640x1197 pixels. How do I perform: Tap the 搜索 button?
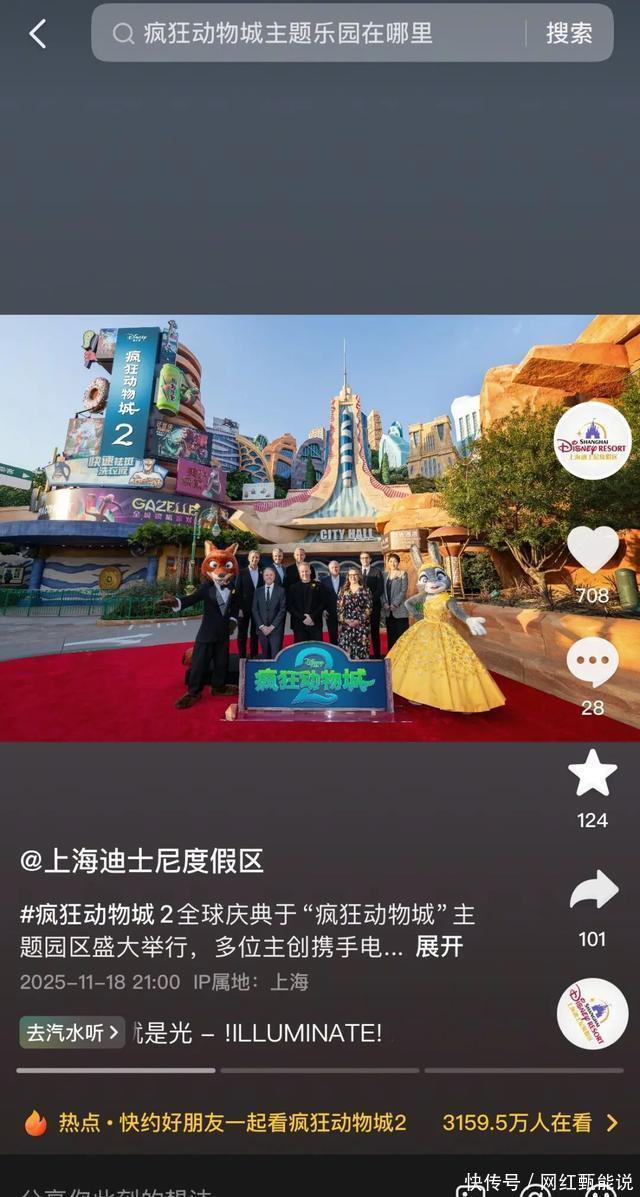point(569,33)
